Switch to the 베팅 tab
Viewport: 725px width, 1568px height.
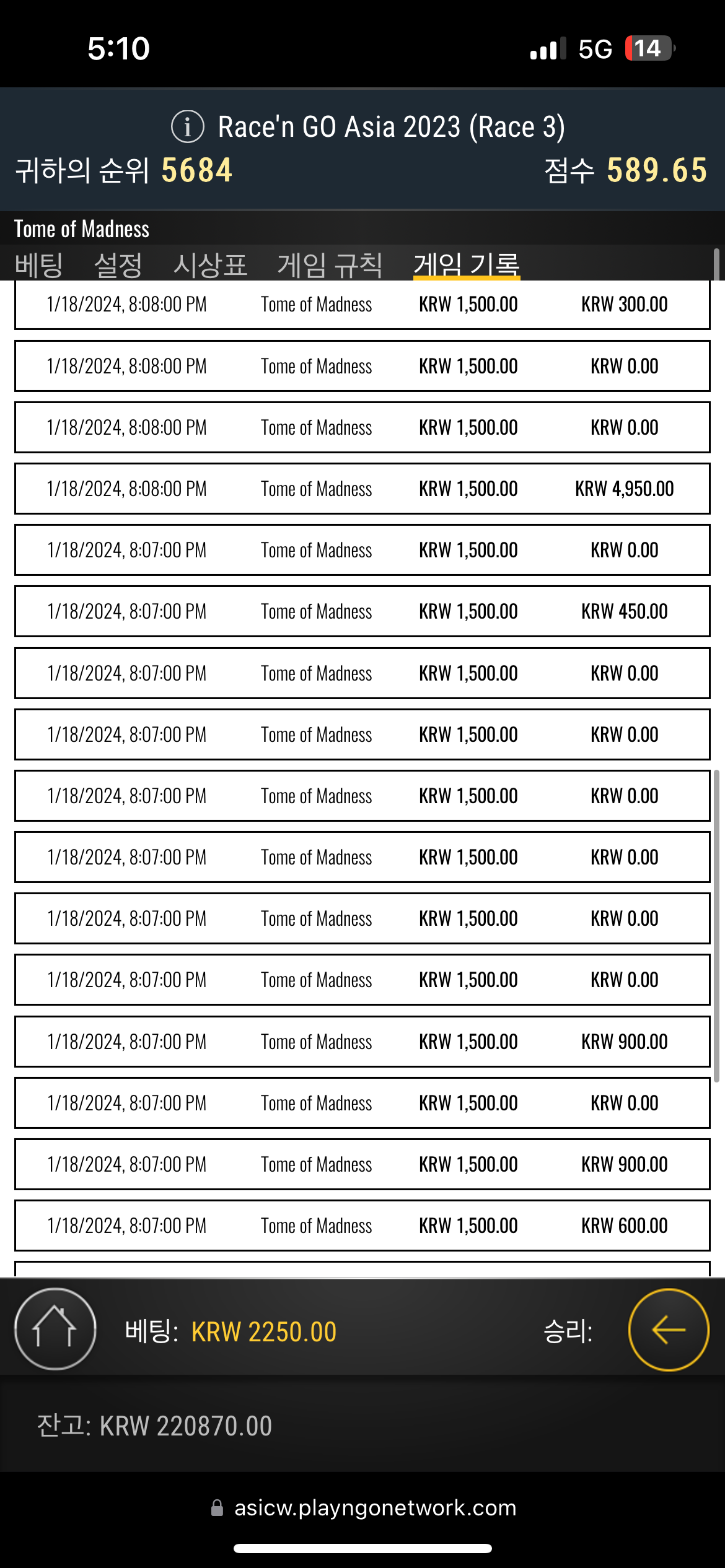point(39,265)
